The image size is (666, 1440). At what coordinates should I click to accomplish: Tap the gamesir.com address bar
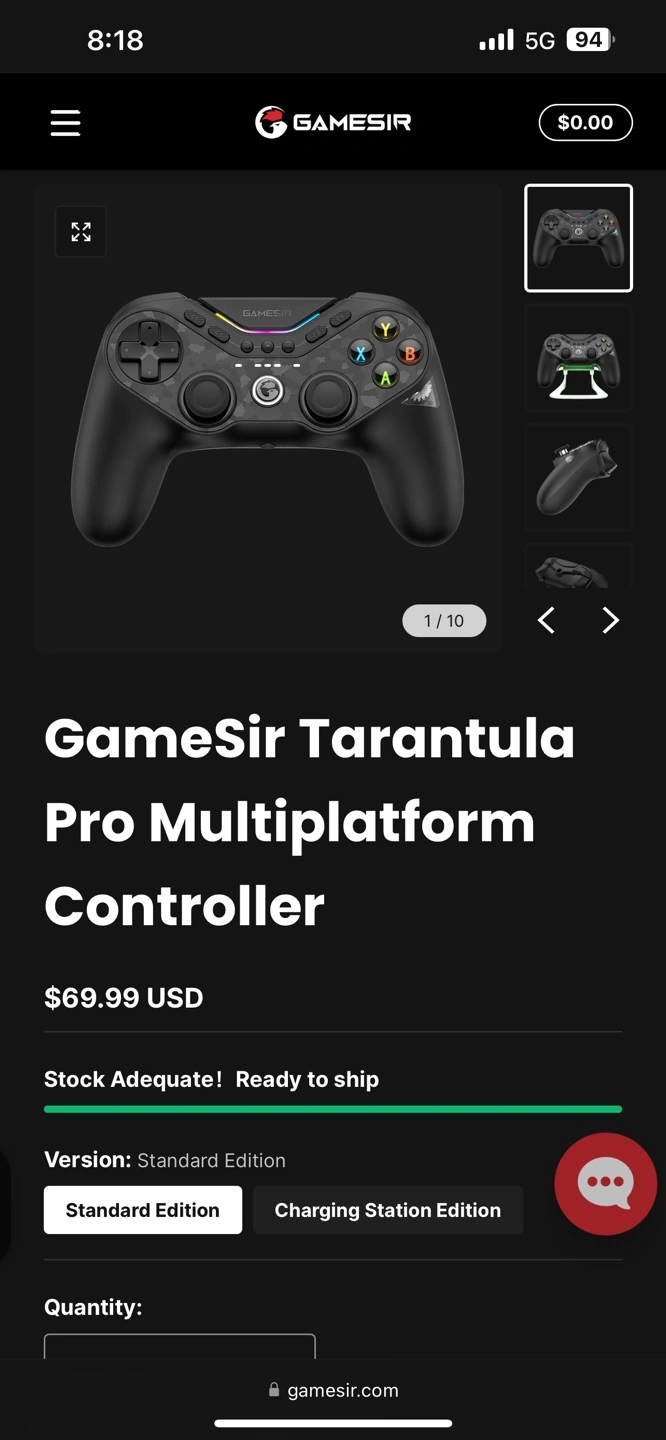pyautogui.click(x=333, y=1390)
